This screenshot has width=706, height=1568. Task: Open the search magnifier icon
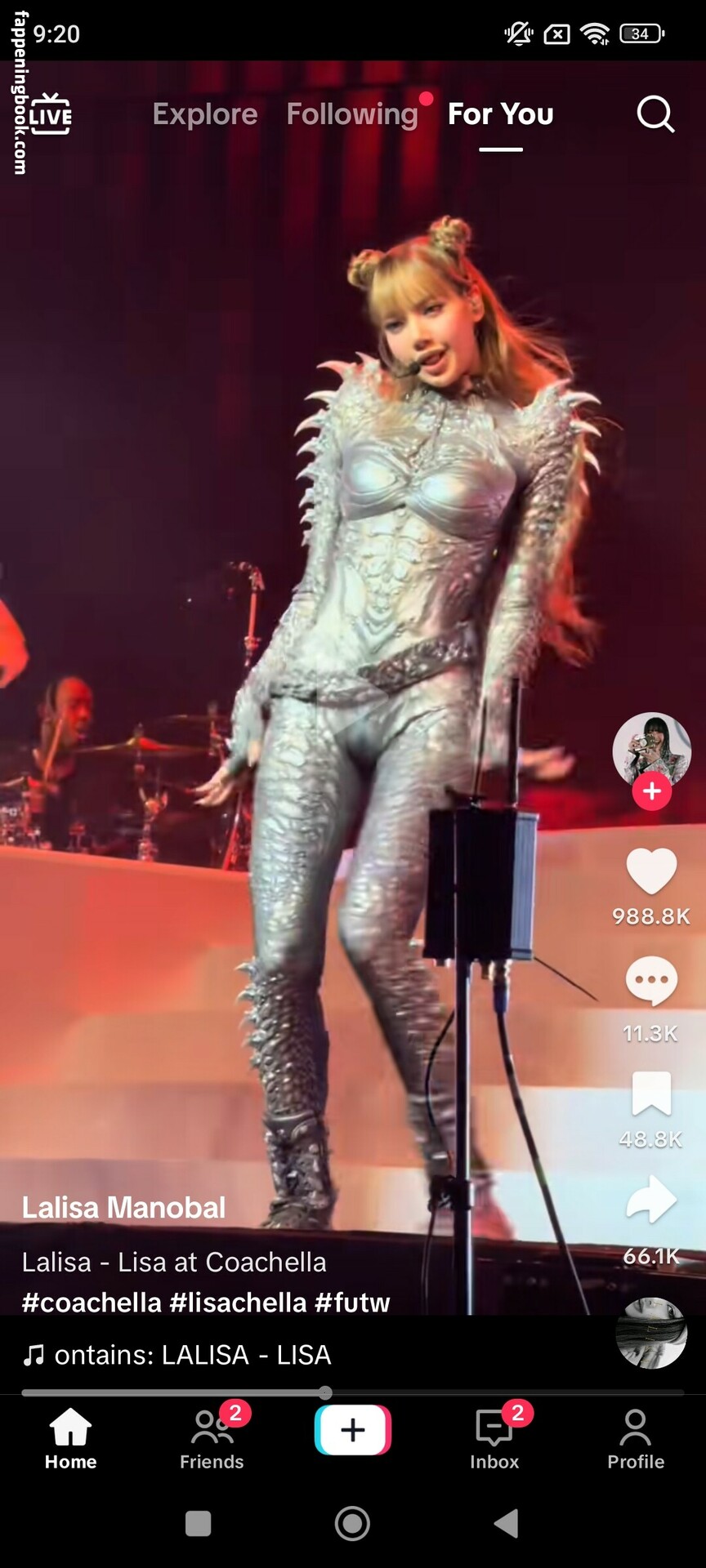click(x=655, y=114)
